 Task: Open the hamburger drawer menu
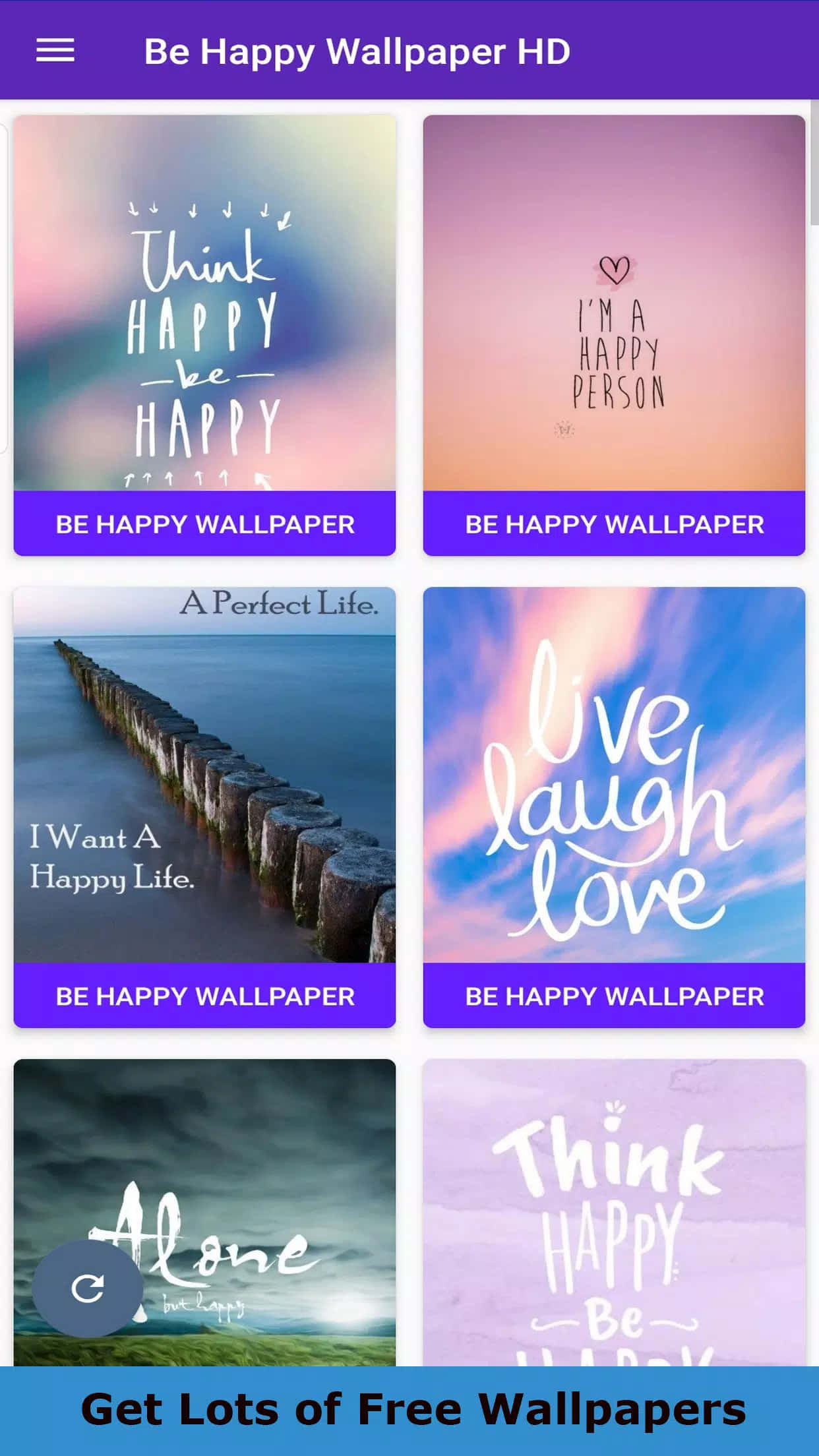click(55, 51)
